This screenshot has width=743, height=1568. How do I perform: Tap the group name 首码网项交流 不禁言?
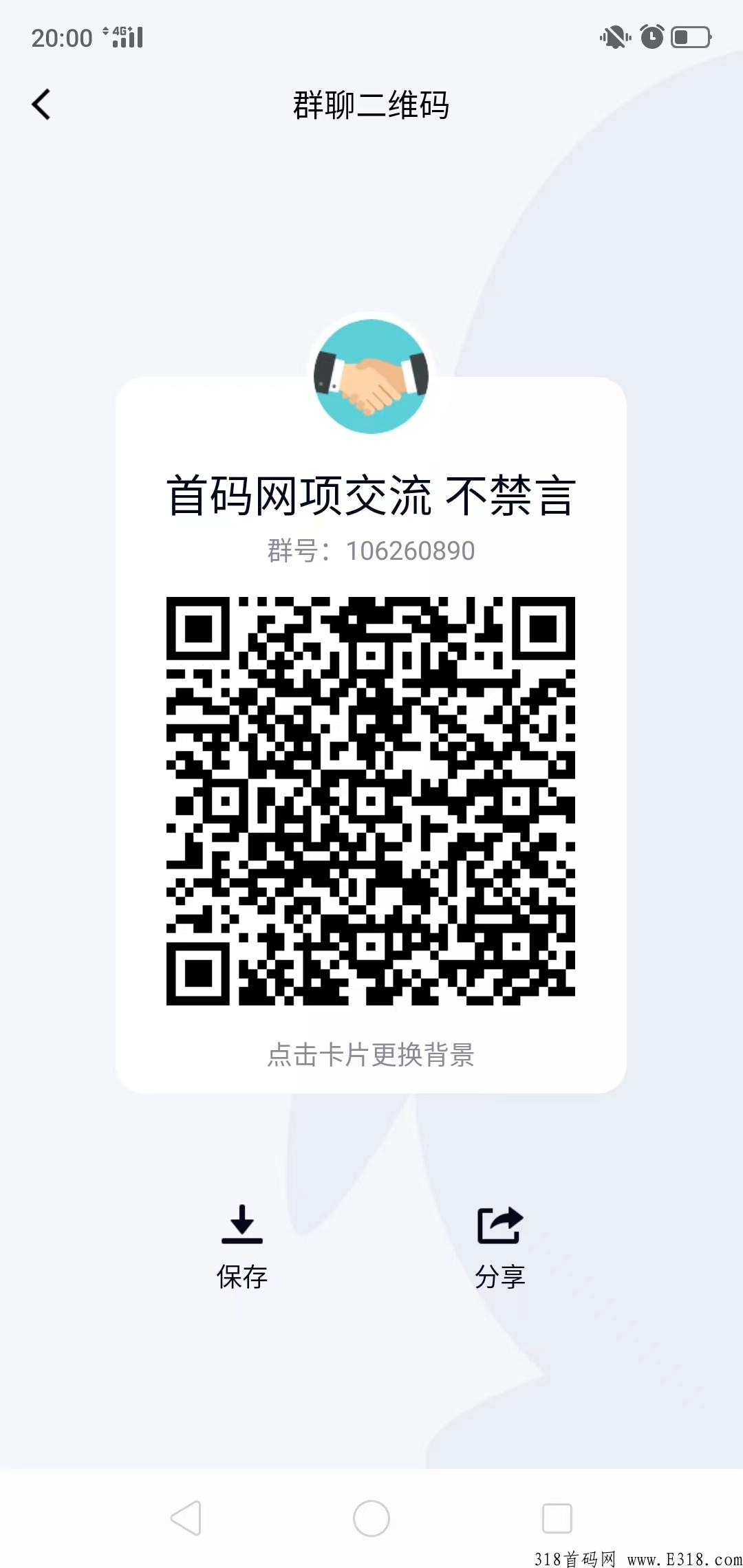(371, 492)
